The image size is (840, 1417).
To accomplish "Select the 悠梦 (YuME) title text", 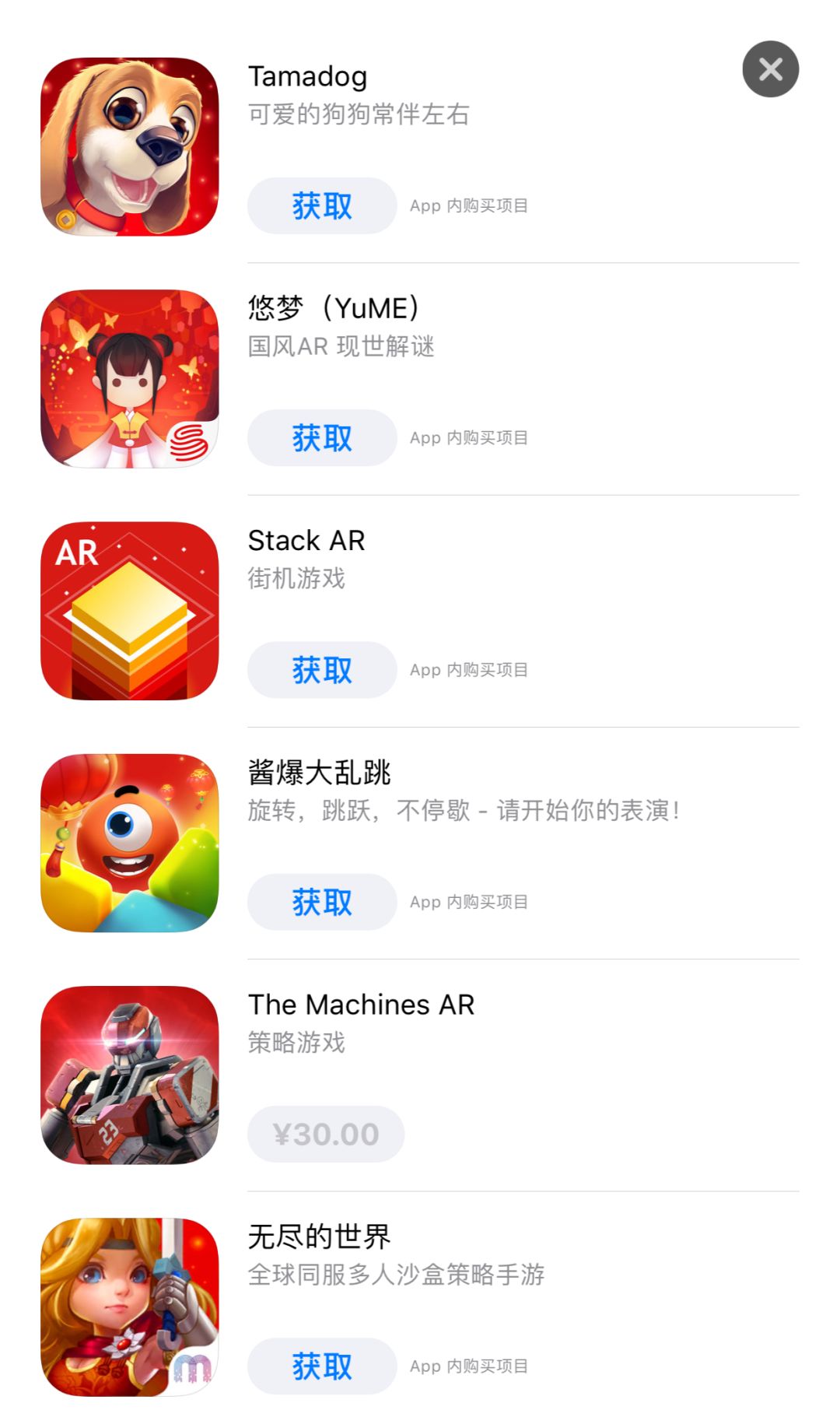I will [334, 308].
